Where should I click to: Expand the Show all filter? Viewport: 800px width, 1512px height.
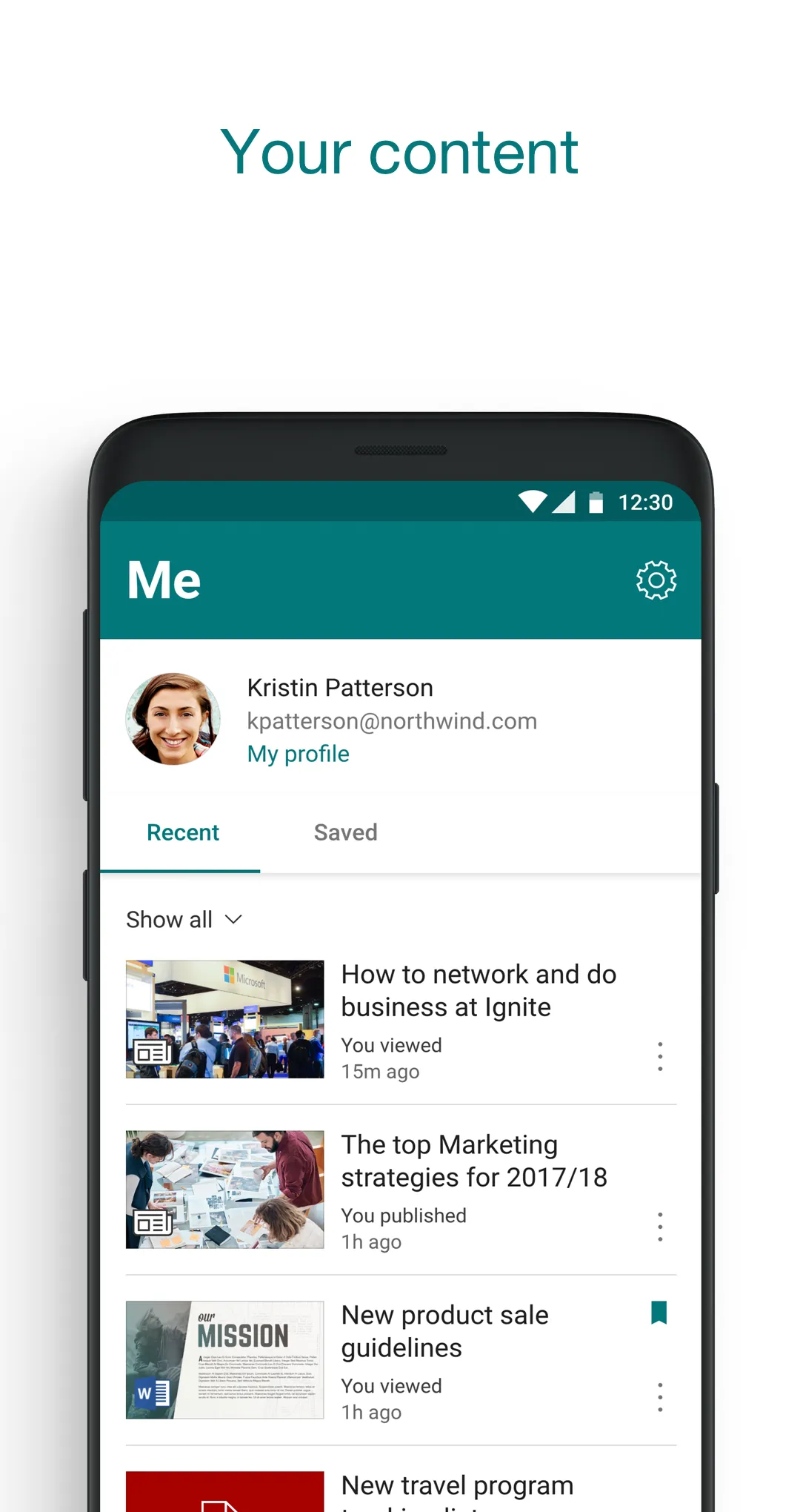[x=169, y=919]
